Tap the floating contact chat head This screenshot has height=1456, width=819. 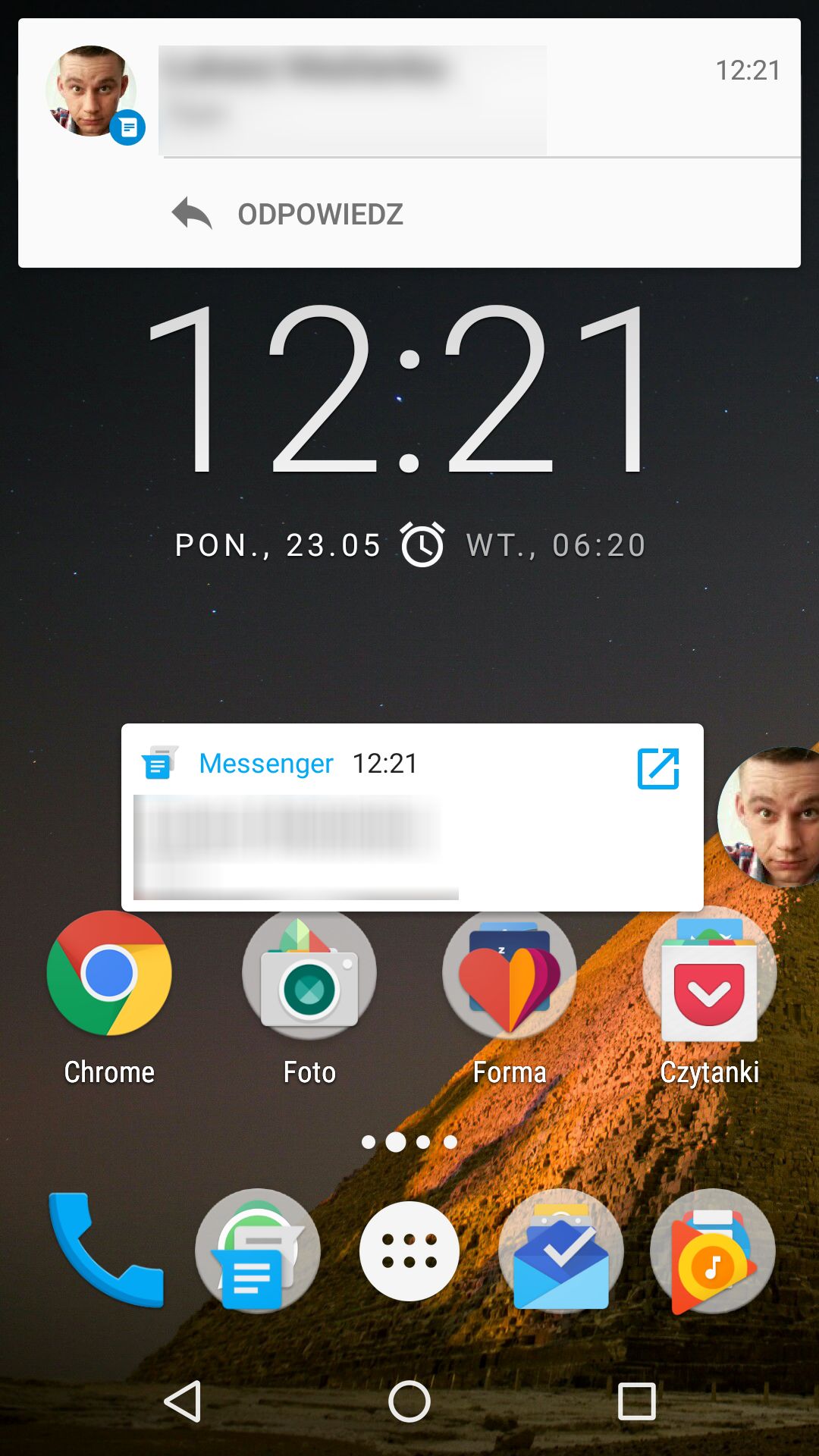pyautogui.click(x=769, y=817)
